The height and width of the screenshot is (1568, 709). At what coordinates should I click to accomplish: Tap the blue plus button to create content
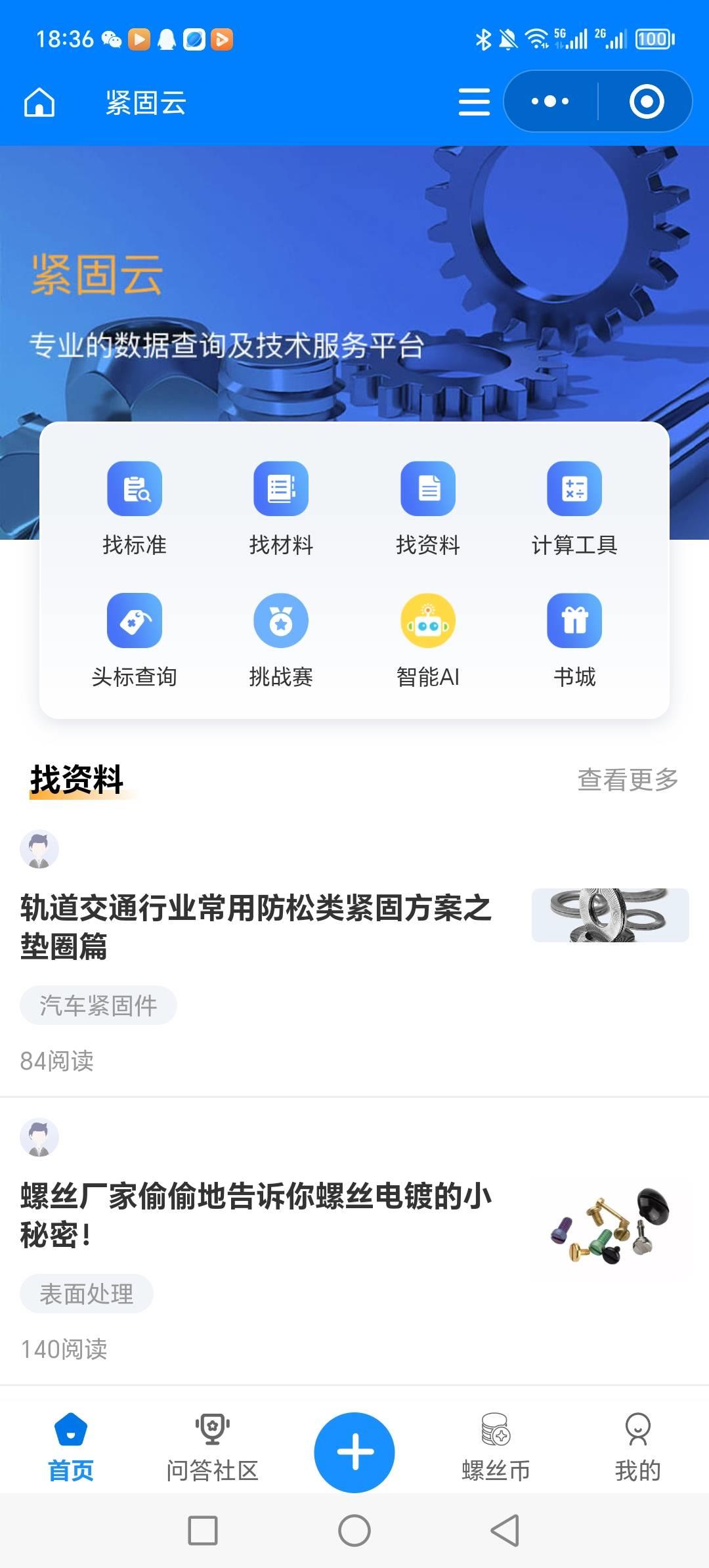tap(354, 1465)
